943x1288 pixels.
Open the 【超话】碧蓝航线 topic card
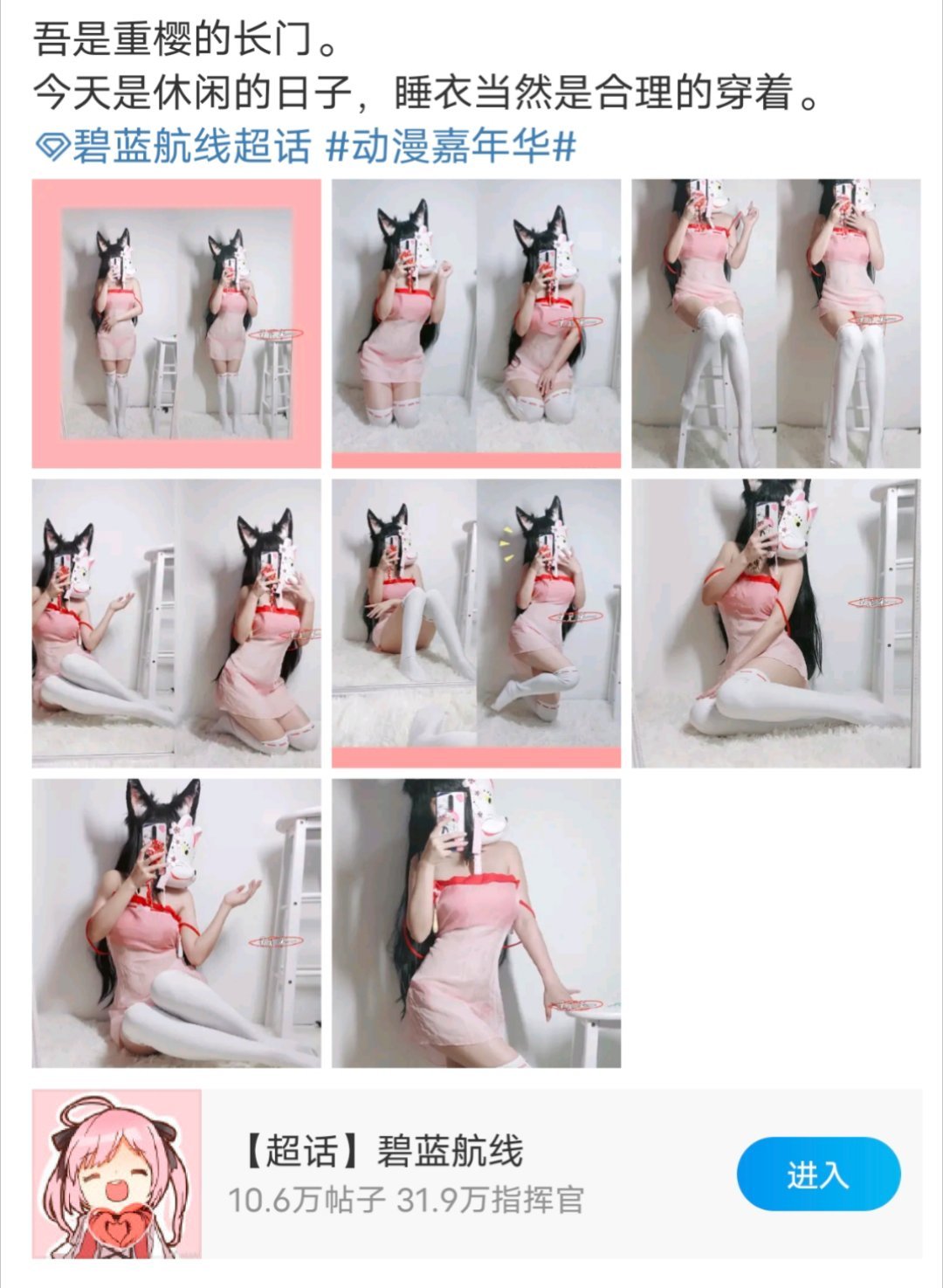(x=410, y=1173)
